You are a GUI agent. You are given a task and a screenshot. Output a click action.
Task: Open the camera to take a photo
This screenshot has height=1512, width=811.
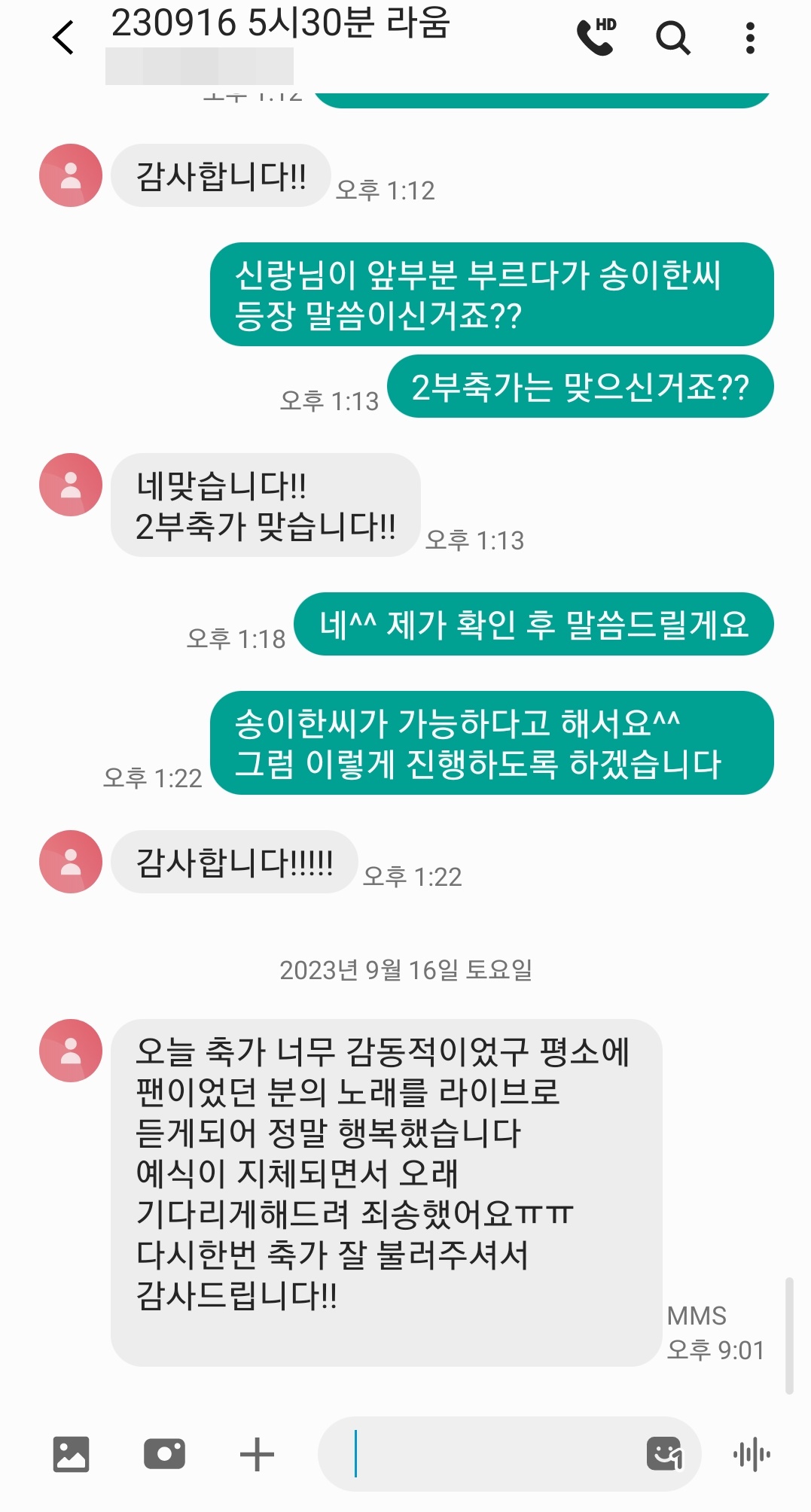[x=164, y=1454]
